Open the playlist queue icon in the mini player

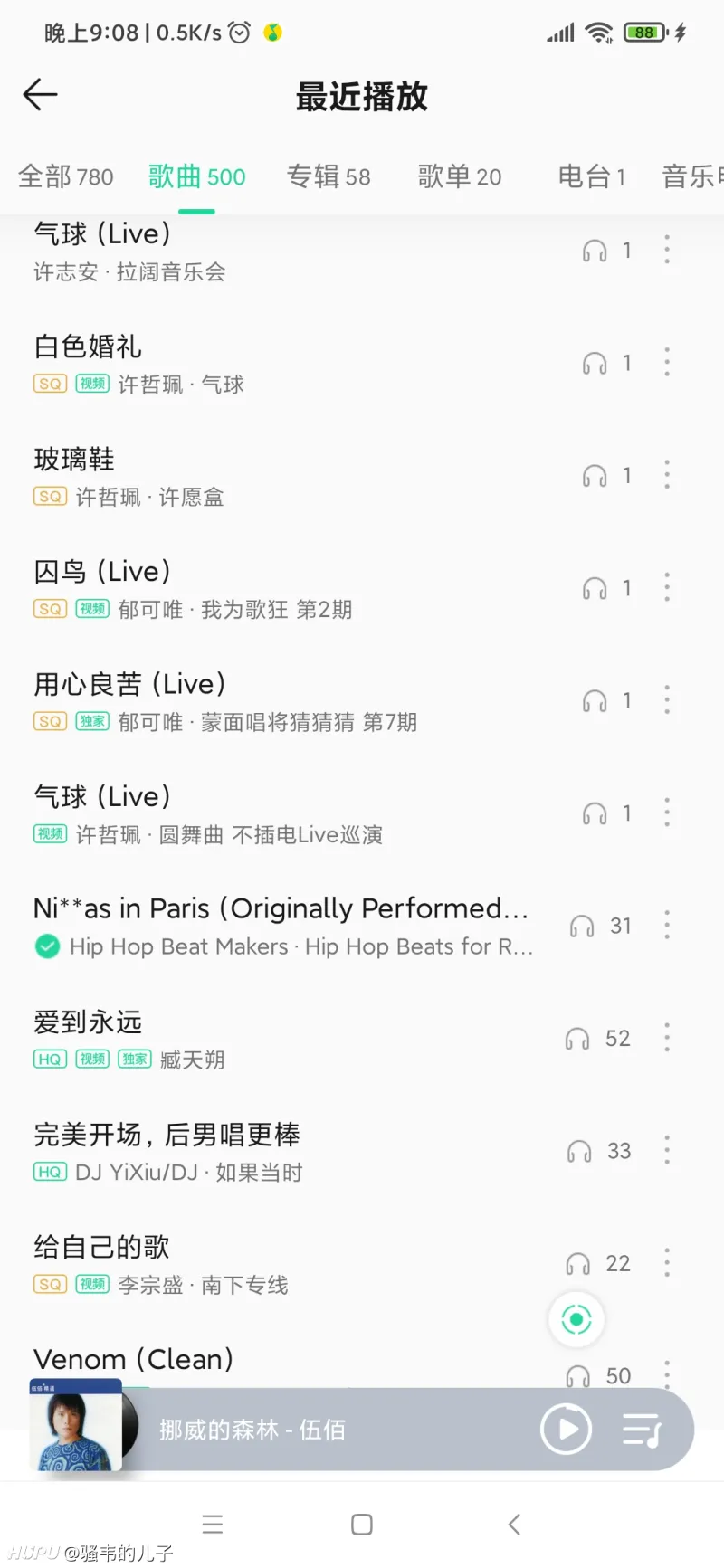click(x=643, y=1430)
